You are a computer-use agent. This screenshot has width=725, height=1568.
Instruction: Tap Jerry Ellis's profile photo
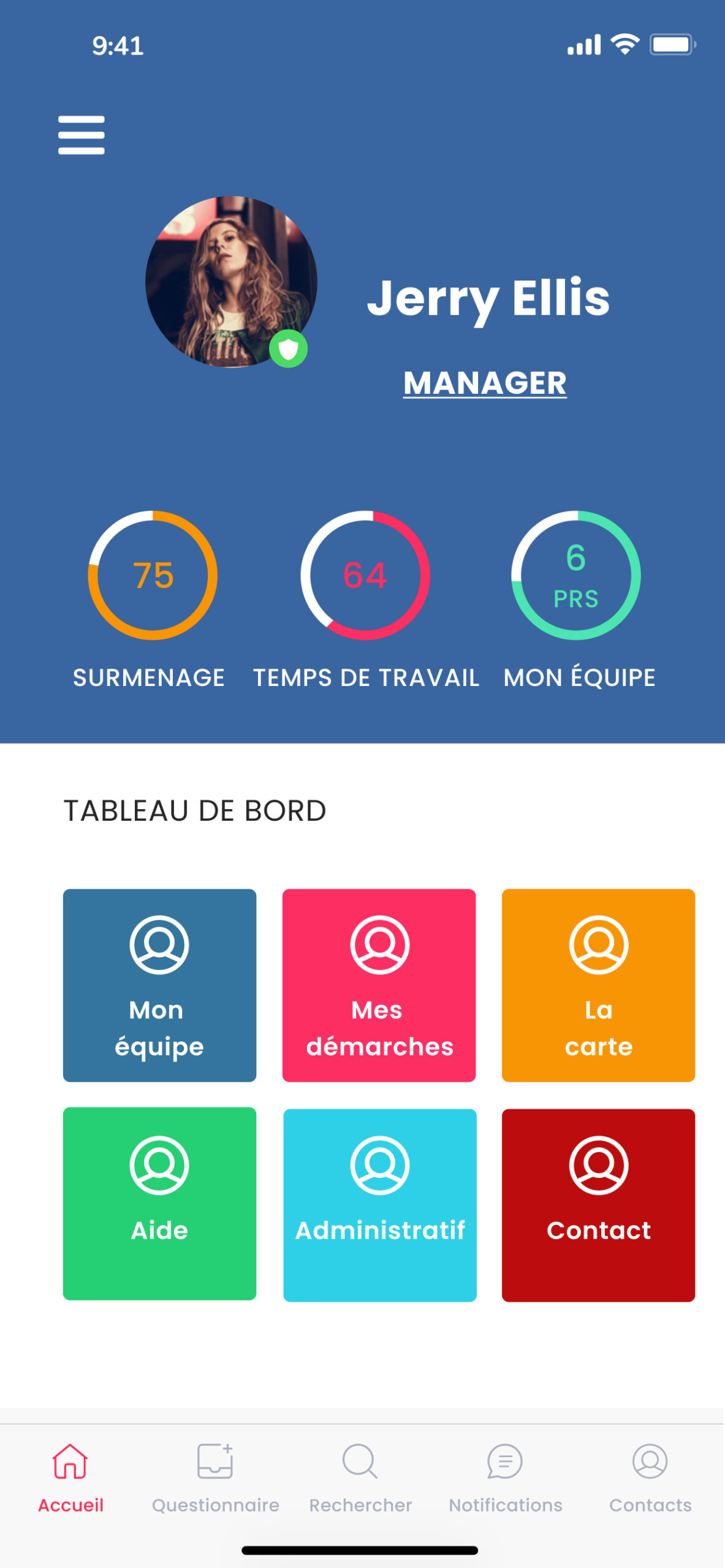coord(231,282)
